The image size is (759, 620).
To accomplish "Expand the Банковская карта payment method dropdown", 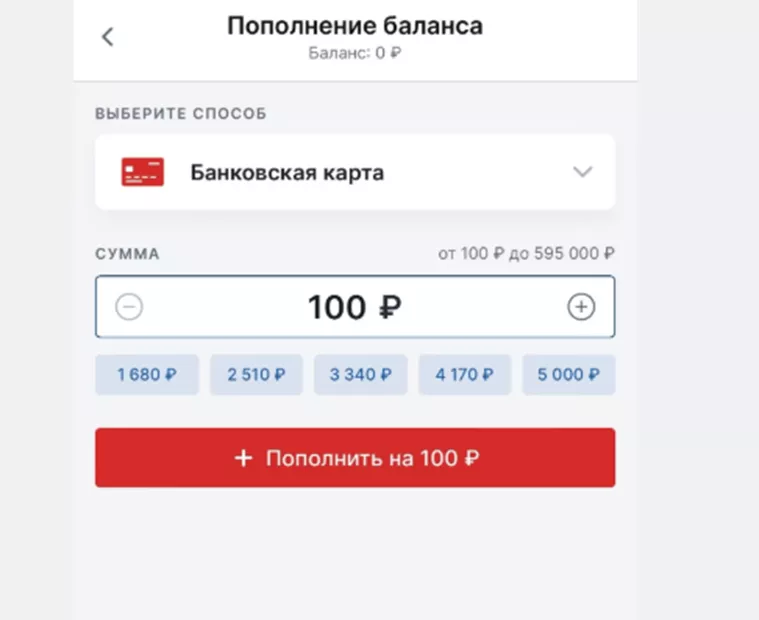I will click(x=582, y=172).
